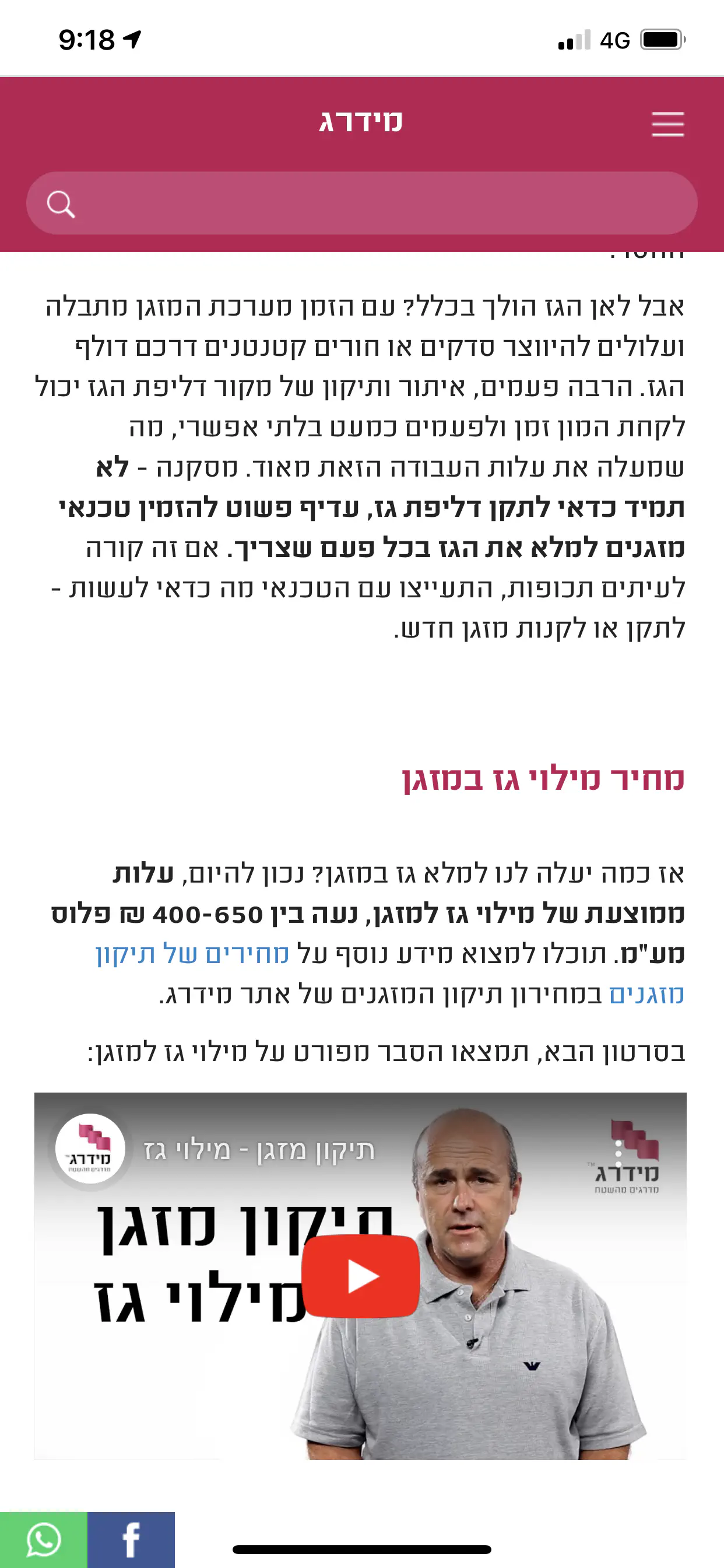Tap the search field in the header

[x=361, y=204]
